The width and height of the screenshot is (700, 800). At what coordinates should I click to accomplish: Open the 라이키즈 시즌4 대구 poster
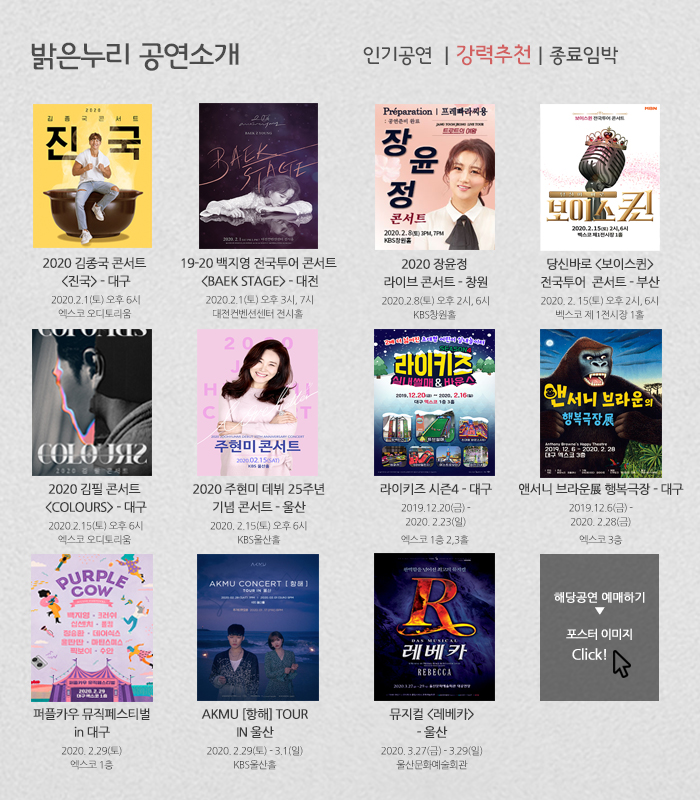pos(434,402)
